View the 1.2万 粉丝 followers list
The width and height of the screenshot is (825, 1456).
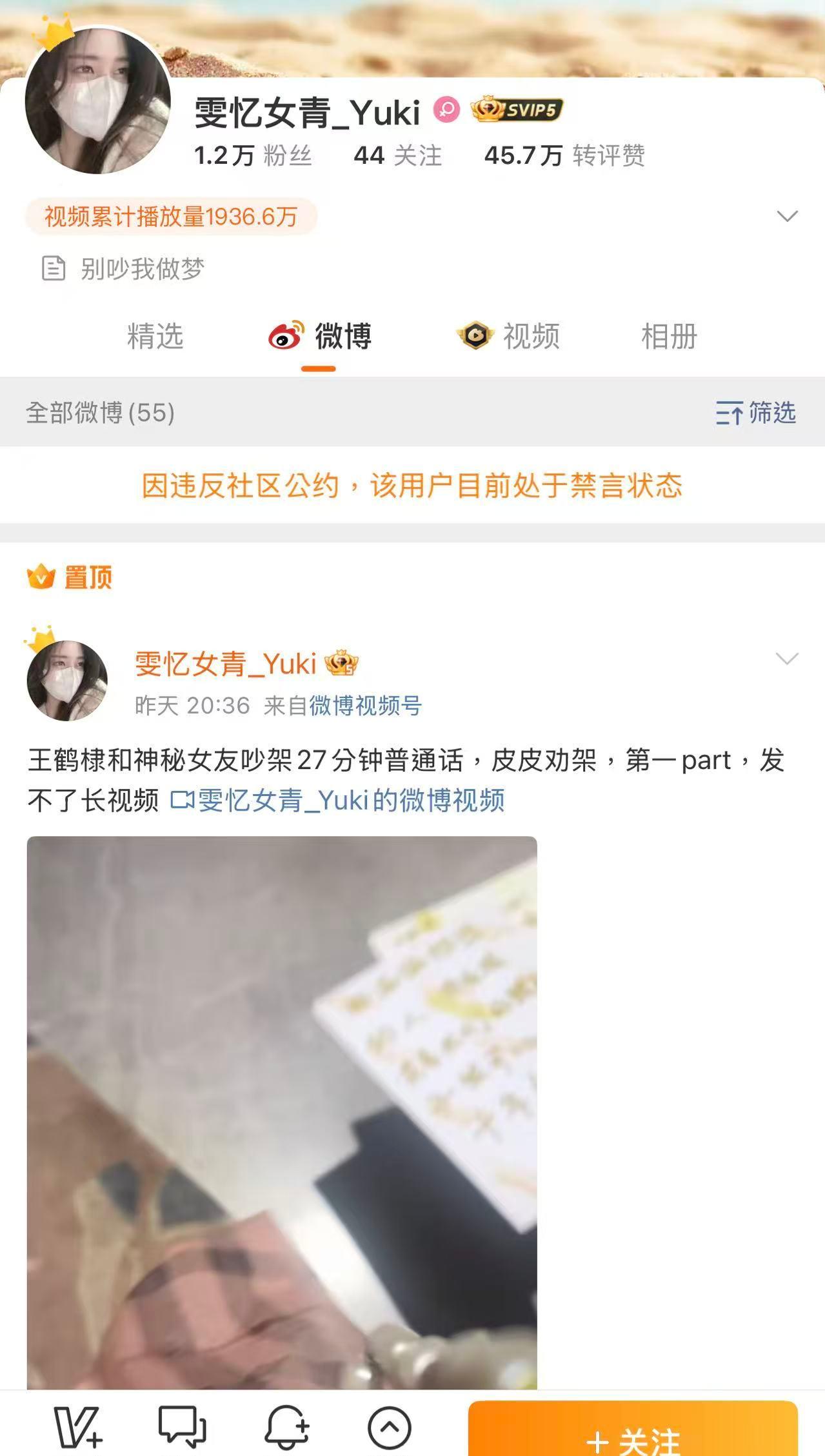pyautogui.click(x=253, y=155)
